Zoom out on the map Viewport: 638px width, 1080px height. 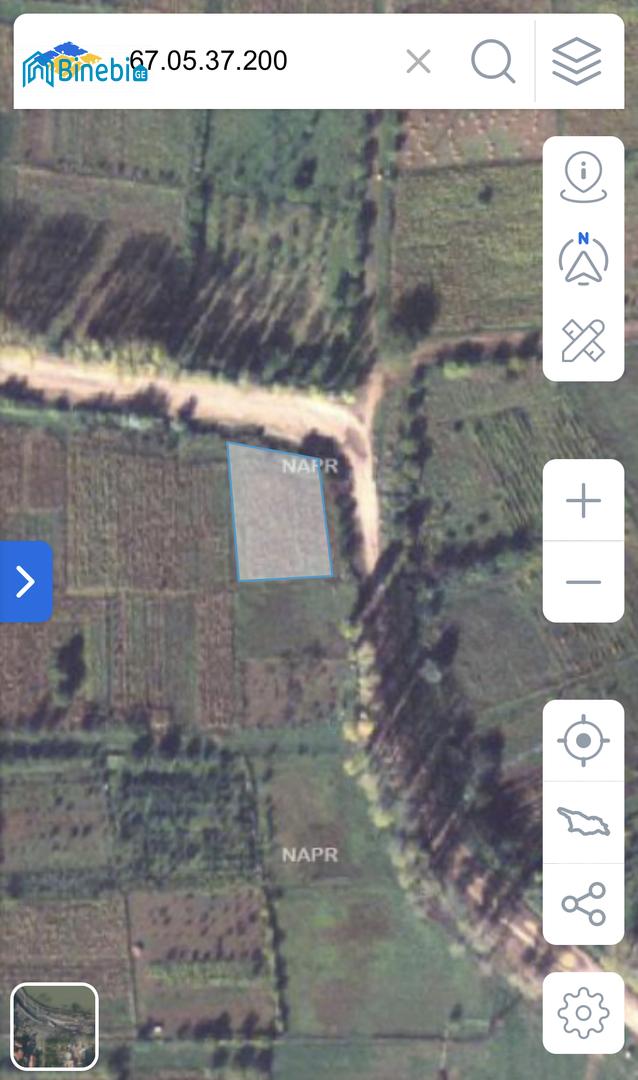point(583,581)
